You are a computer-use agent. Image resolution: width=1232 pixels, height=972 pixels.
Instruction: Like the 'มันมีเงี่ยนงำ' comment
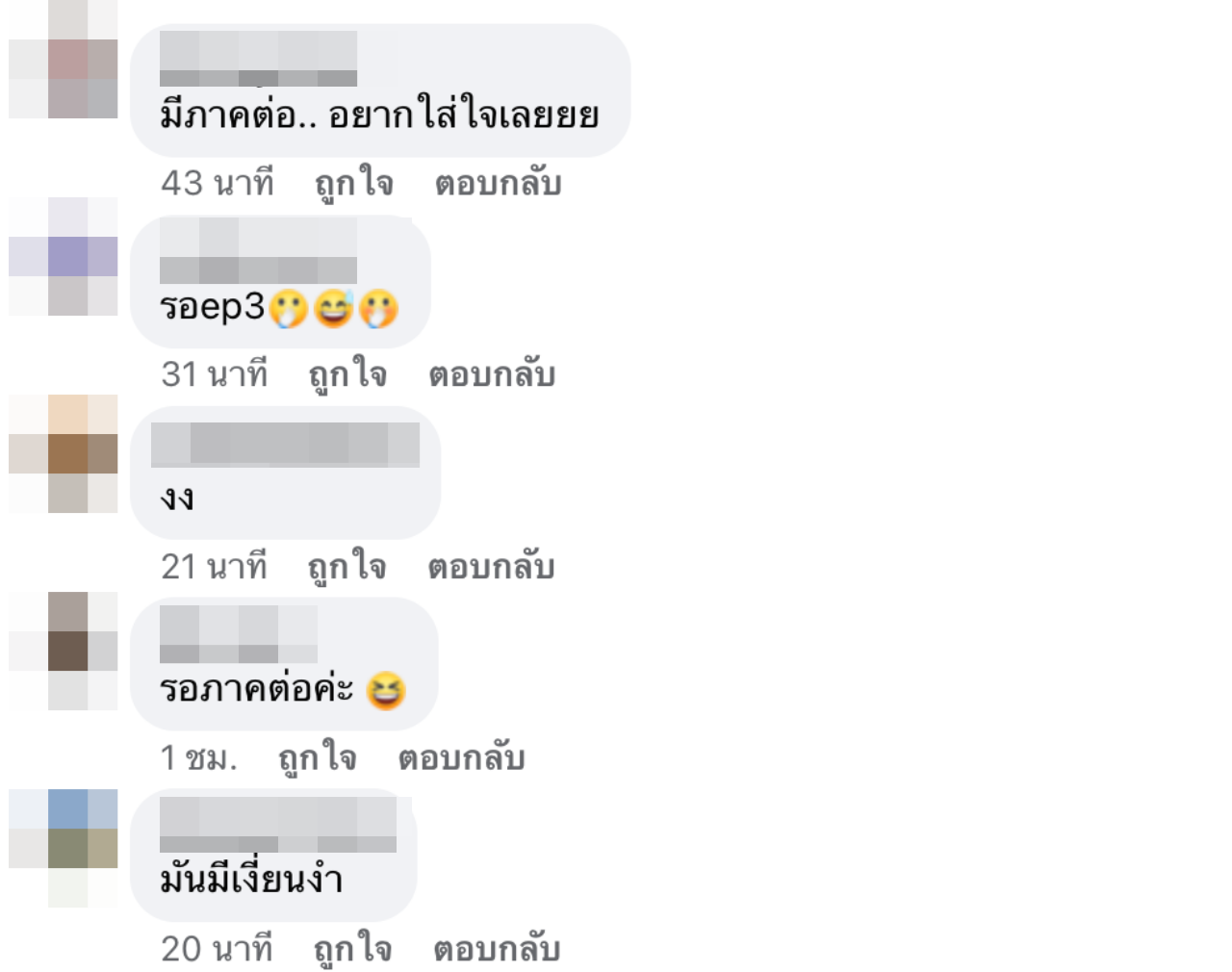[352, 949]
